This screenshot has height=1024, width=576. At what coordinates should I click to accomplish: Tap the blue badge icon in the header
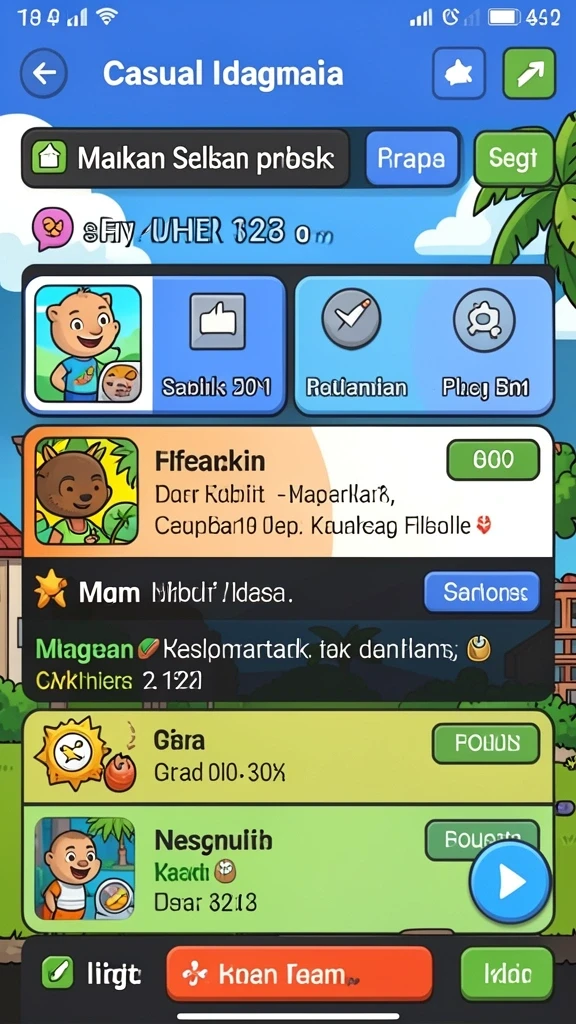[x=458, y=74]
